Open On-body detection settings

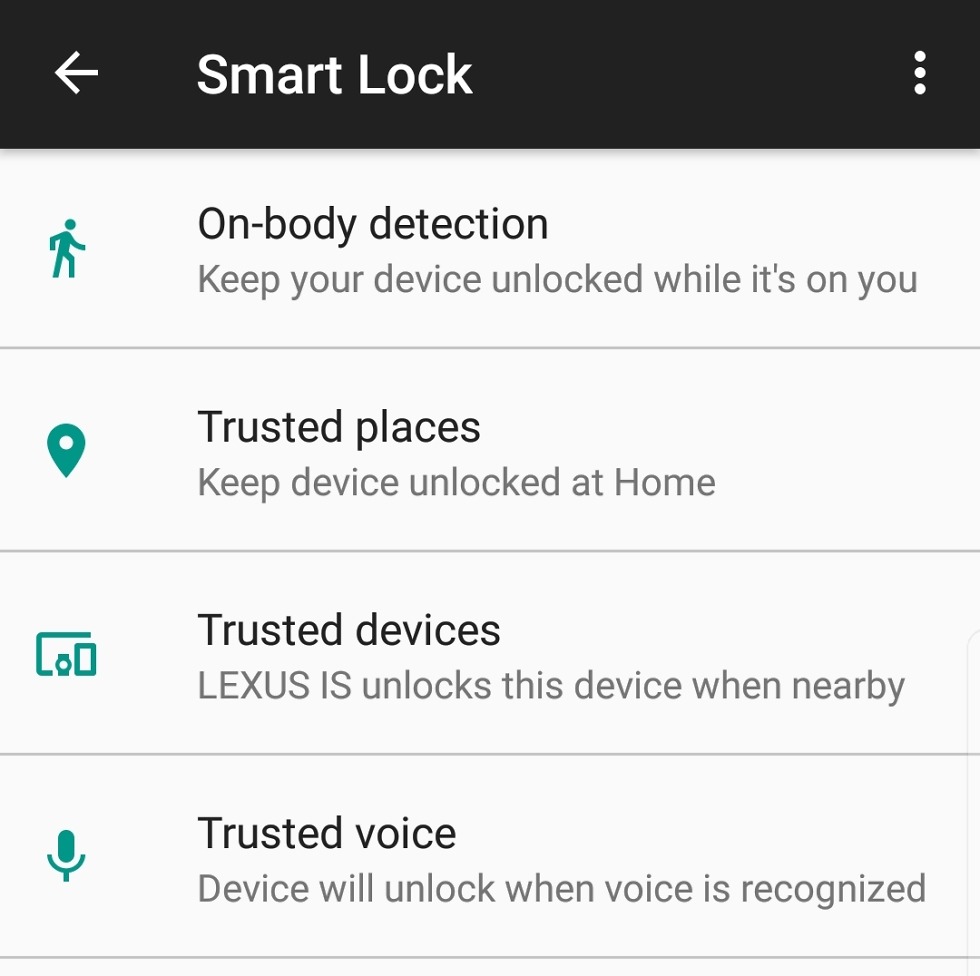(x=490, y=248)
